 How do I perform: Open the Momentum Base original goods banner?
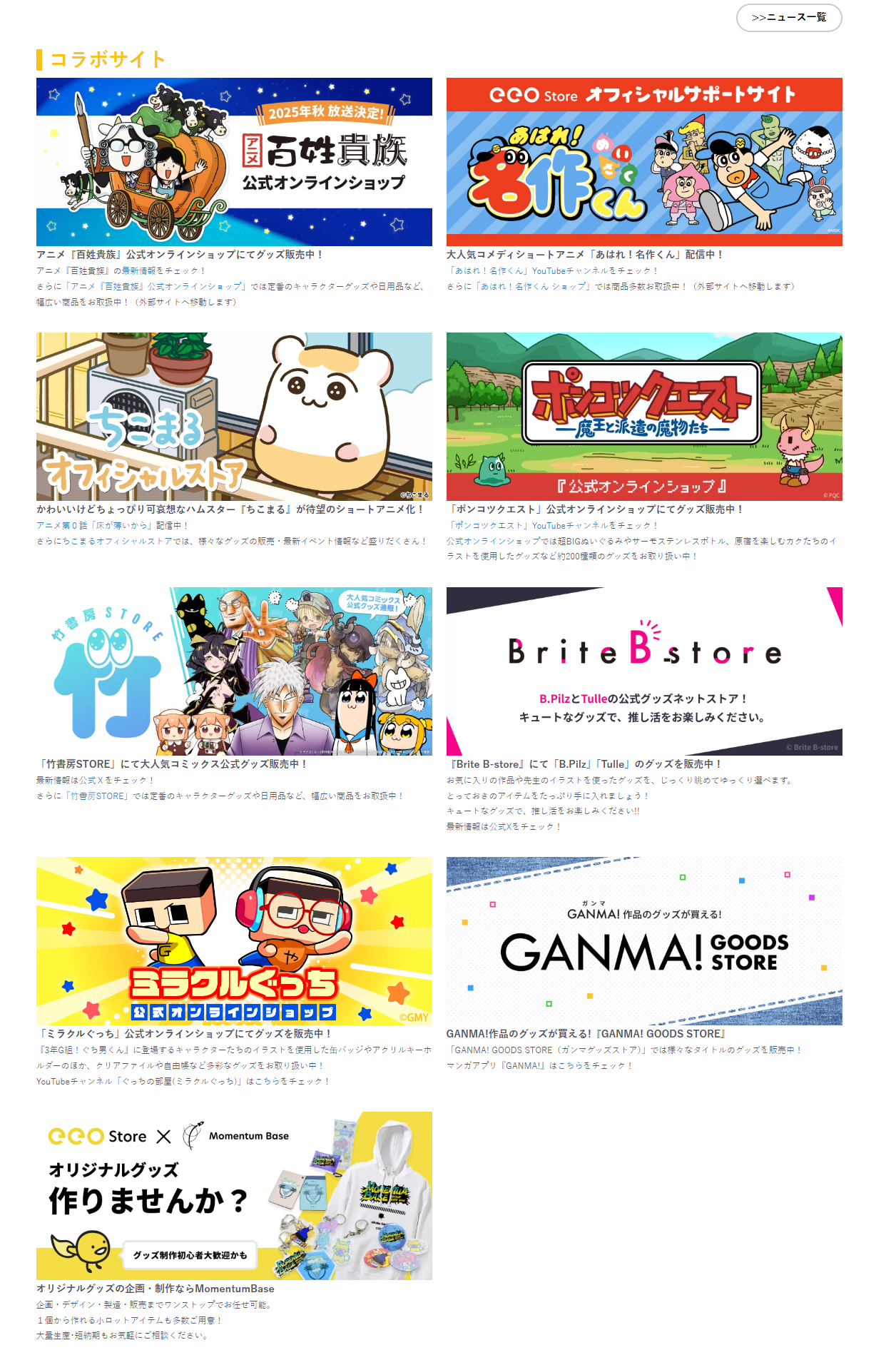coord(234,1196)
